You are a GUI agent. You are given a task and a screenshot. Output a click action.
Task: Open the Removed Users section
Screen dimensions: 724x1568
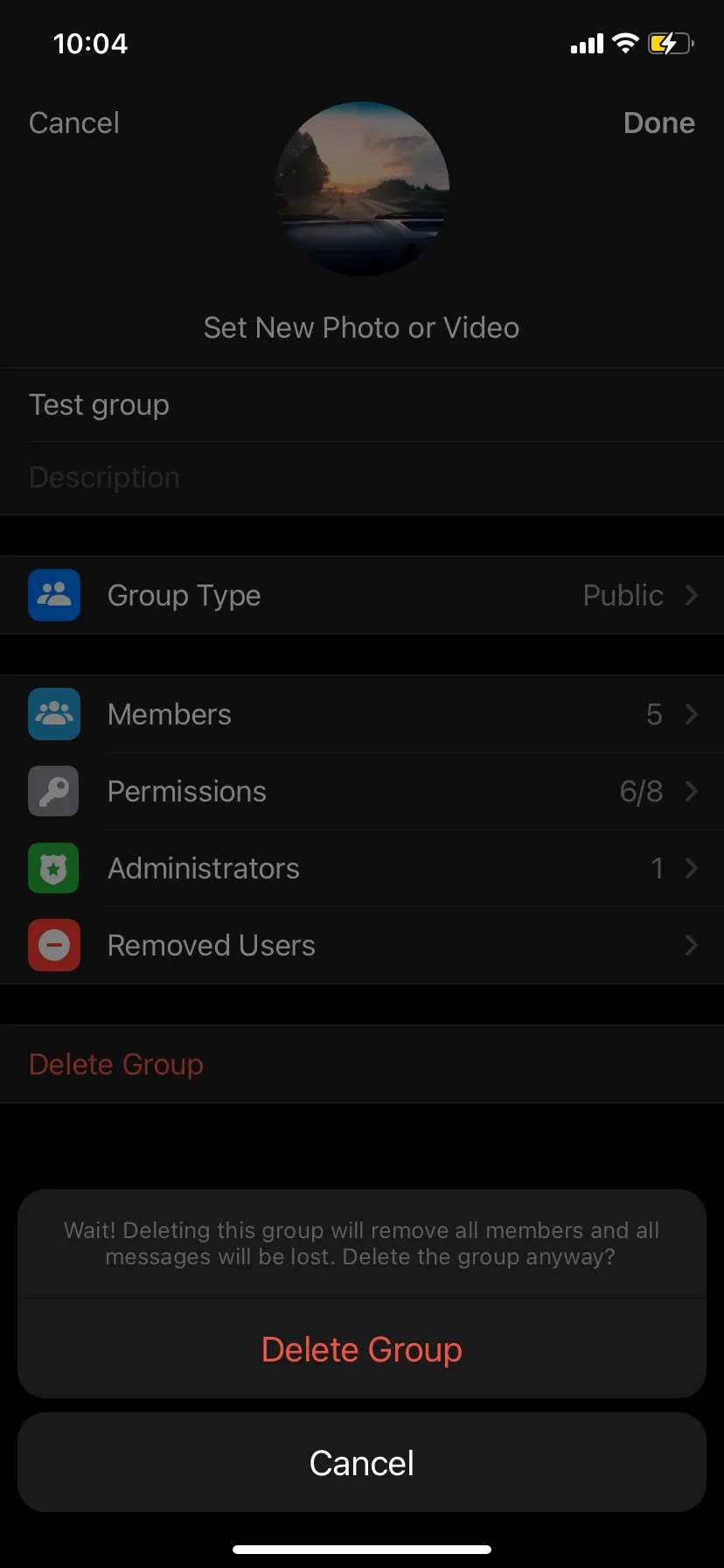pos(692,945)
